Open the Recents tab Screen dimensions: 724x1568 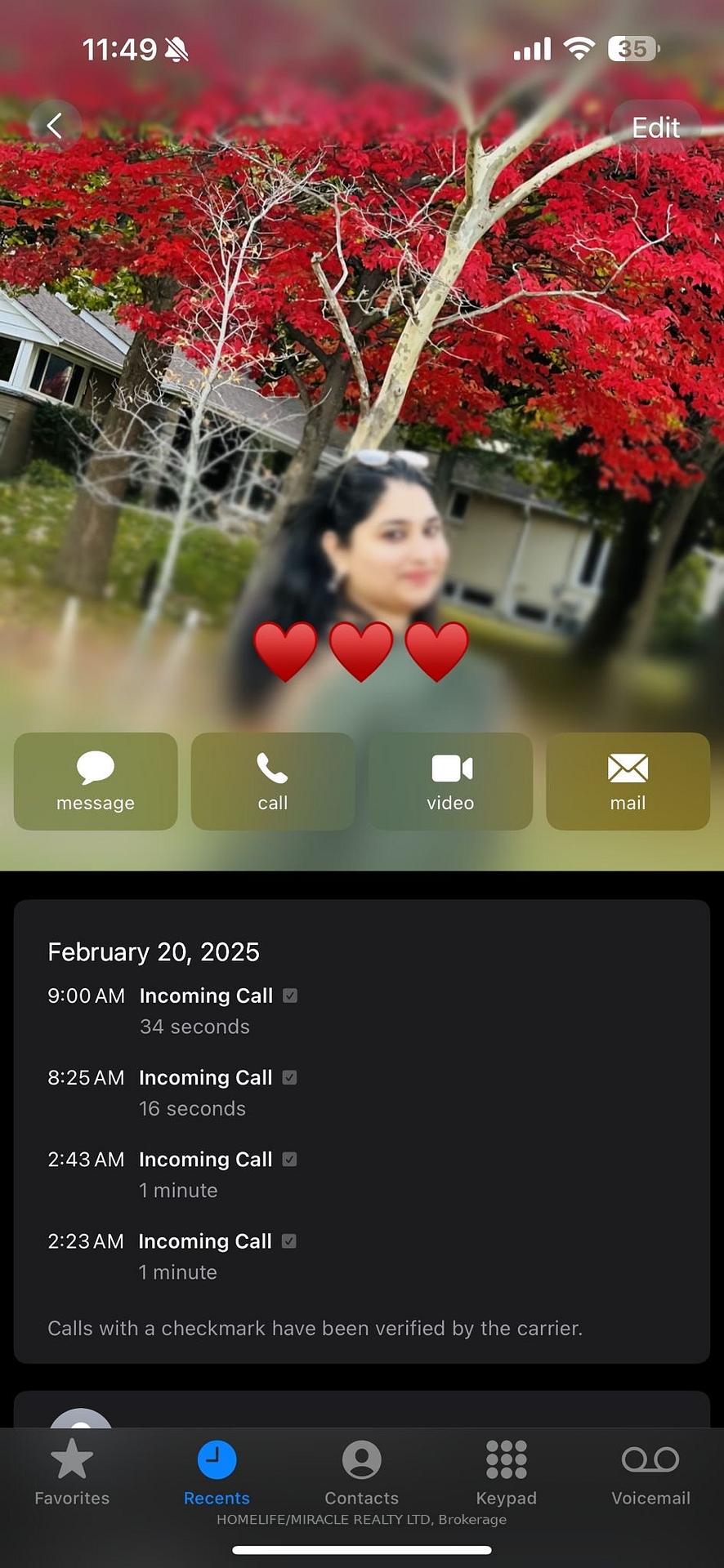[217, 1472]
